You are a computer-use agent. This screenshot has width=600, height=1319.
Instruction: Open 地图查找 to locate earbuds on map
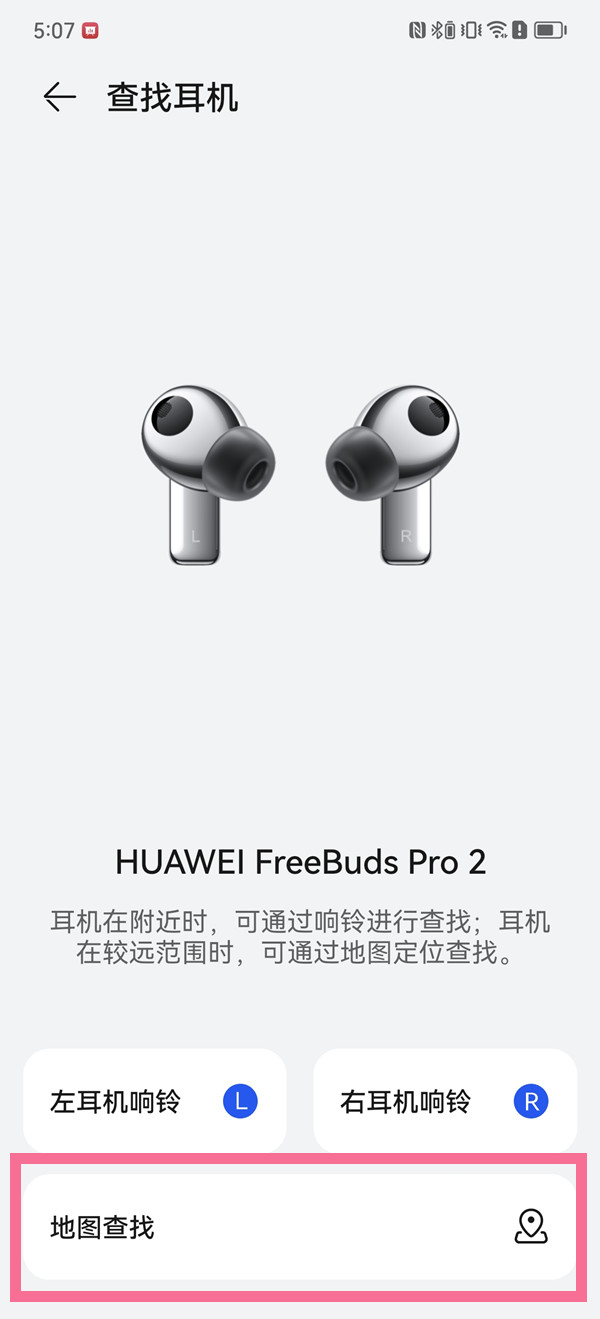(299, 1227)
